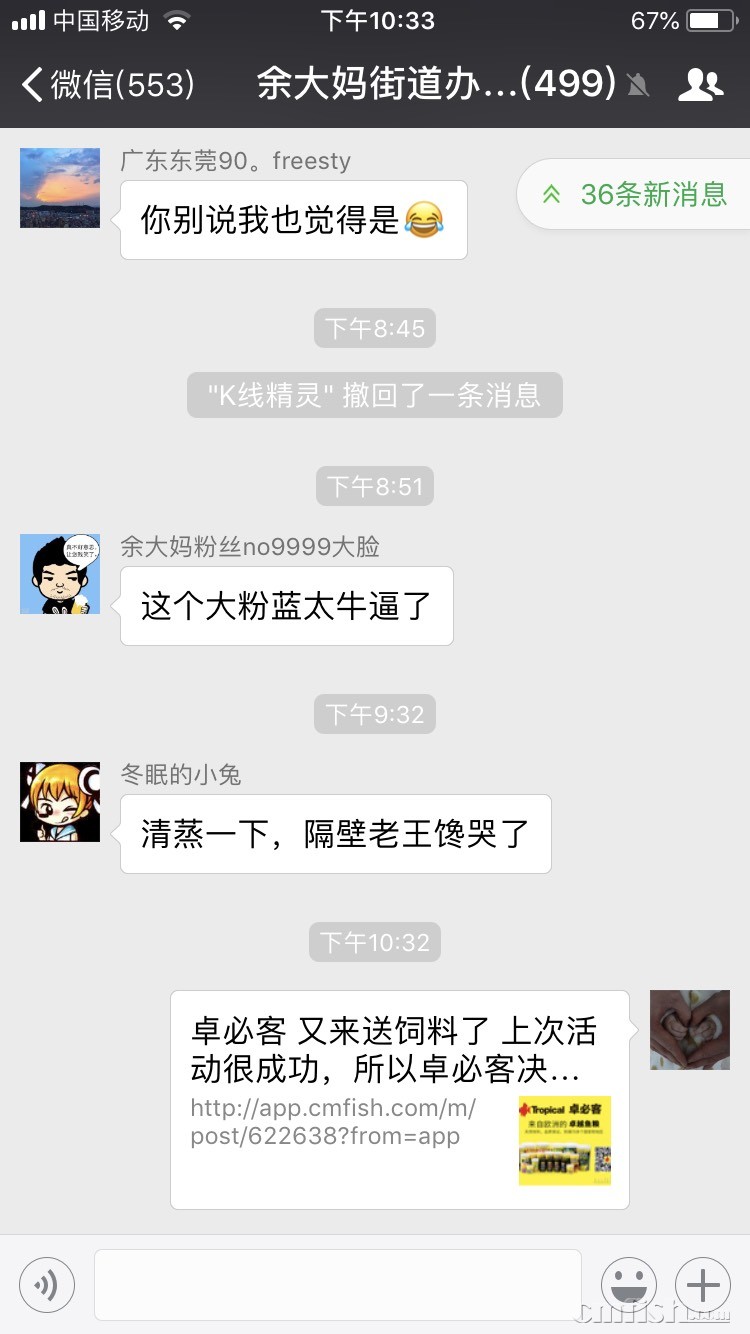Open 冬眠的小兔's profile avatar
The image size is (750, 1334).
pos(60,802)
